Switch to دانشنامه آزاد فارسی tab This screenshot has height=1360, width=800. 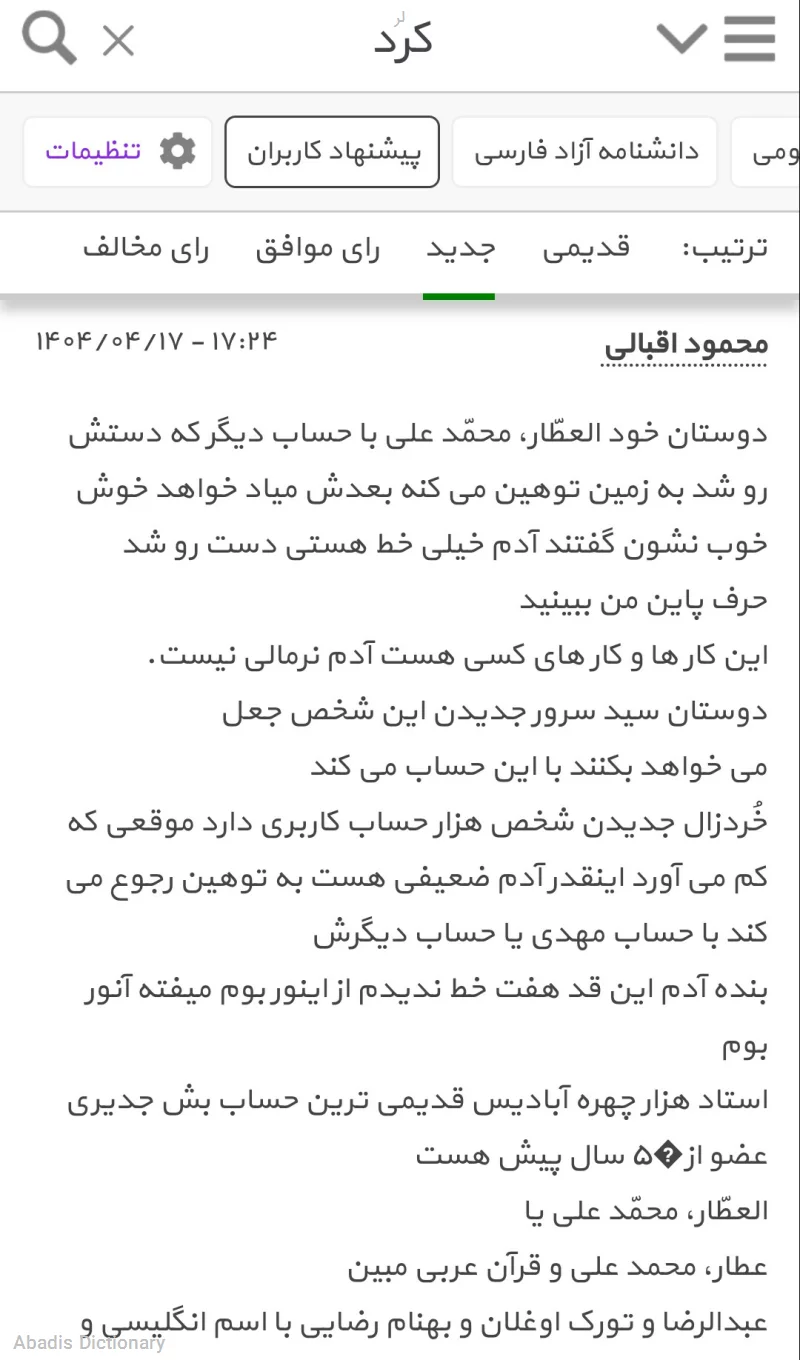click(585, 152)
